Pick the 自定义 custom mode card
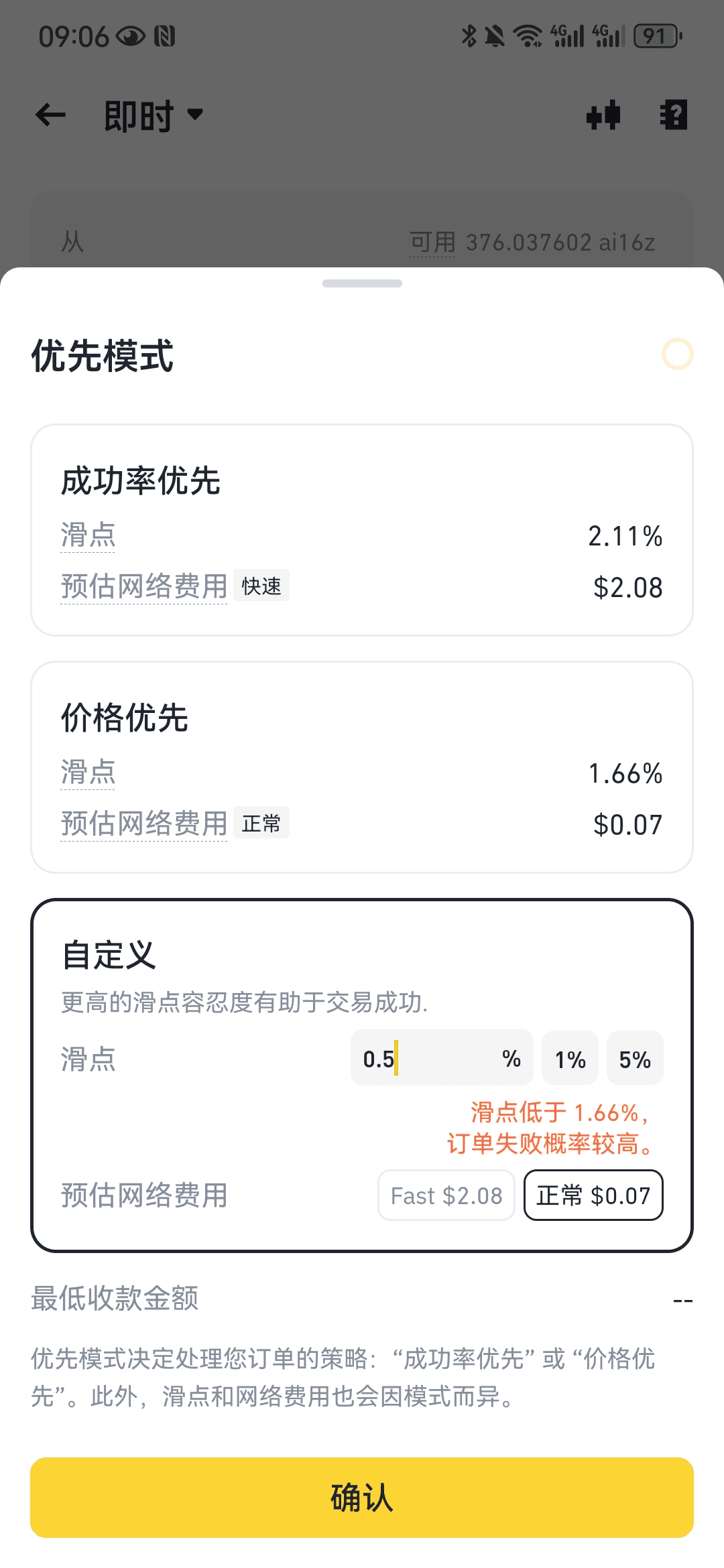The width and height of the screenshot is (724, 1568). (362, 1075)
